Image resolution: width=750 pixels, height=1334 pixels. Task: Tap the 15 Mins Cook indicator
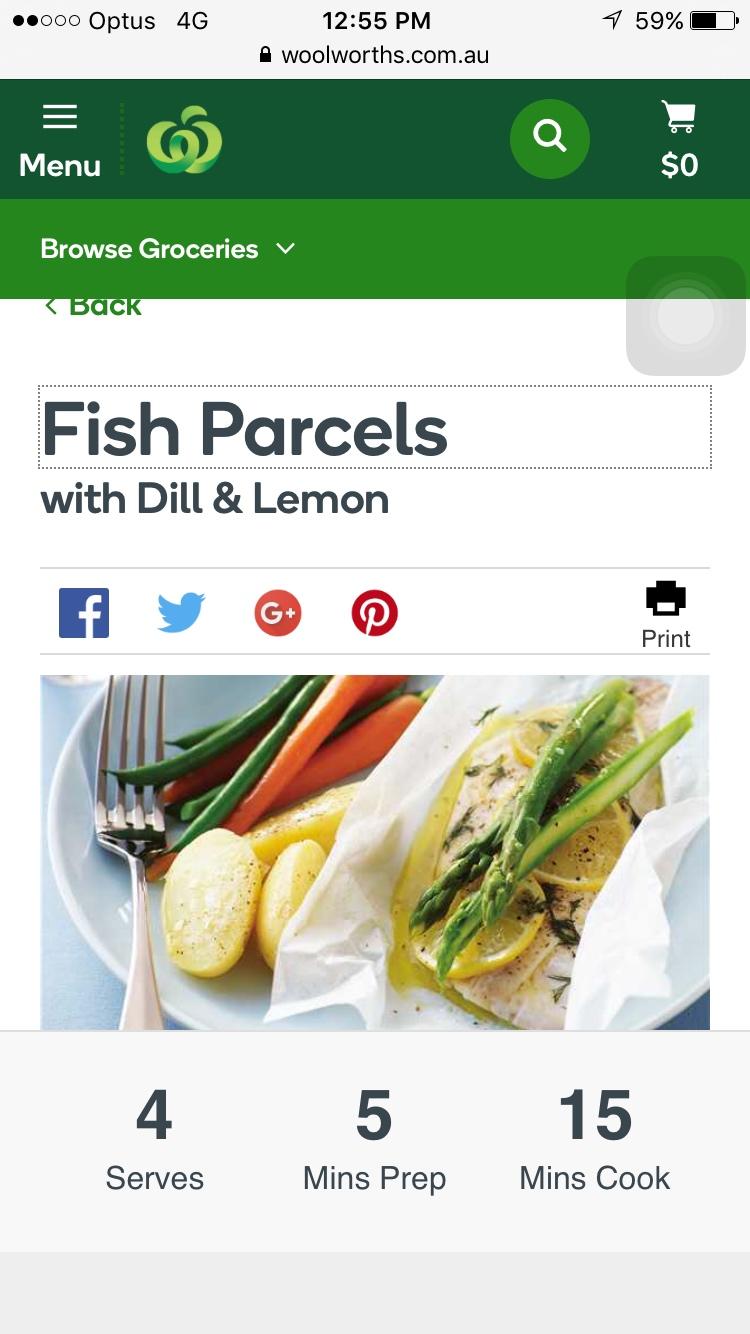click(x=594, y=1140)
